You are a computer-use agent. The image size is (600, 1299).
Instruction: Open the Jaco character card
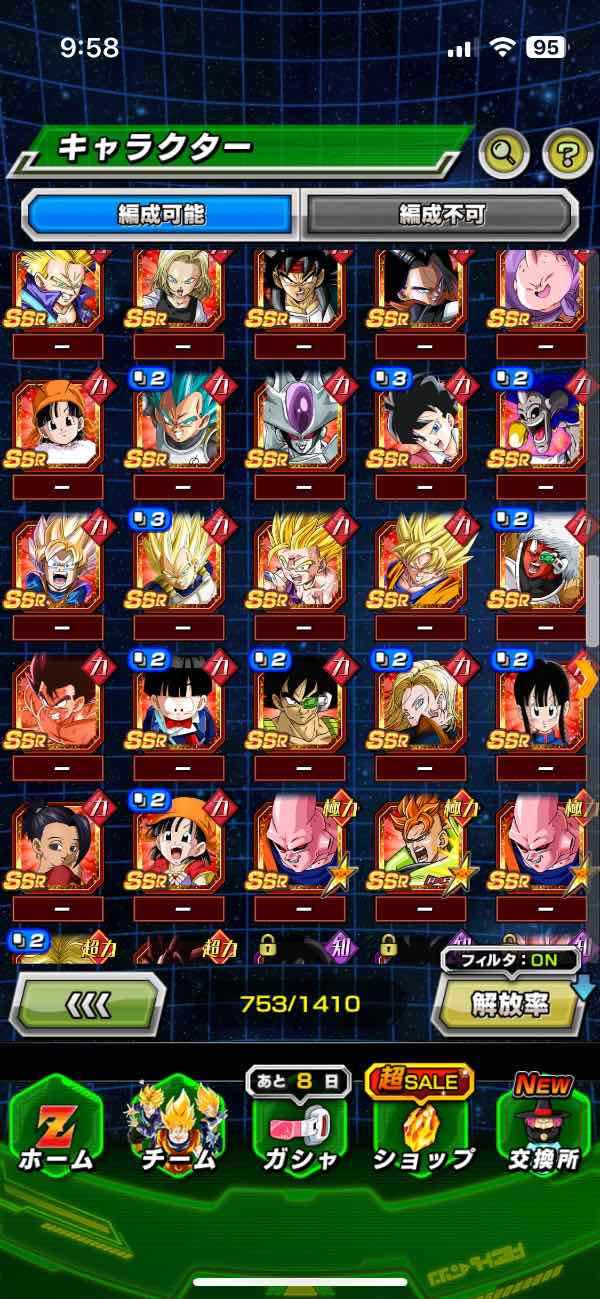click(541, 565)
